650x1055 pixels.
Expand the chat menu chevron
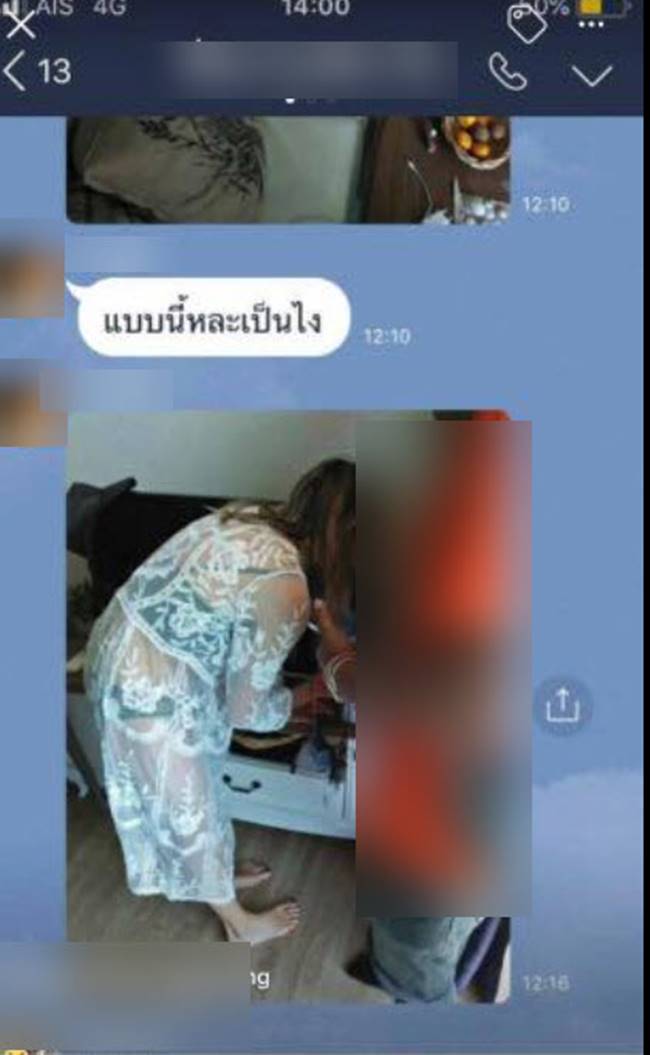coord(594,73)
